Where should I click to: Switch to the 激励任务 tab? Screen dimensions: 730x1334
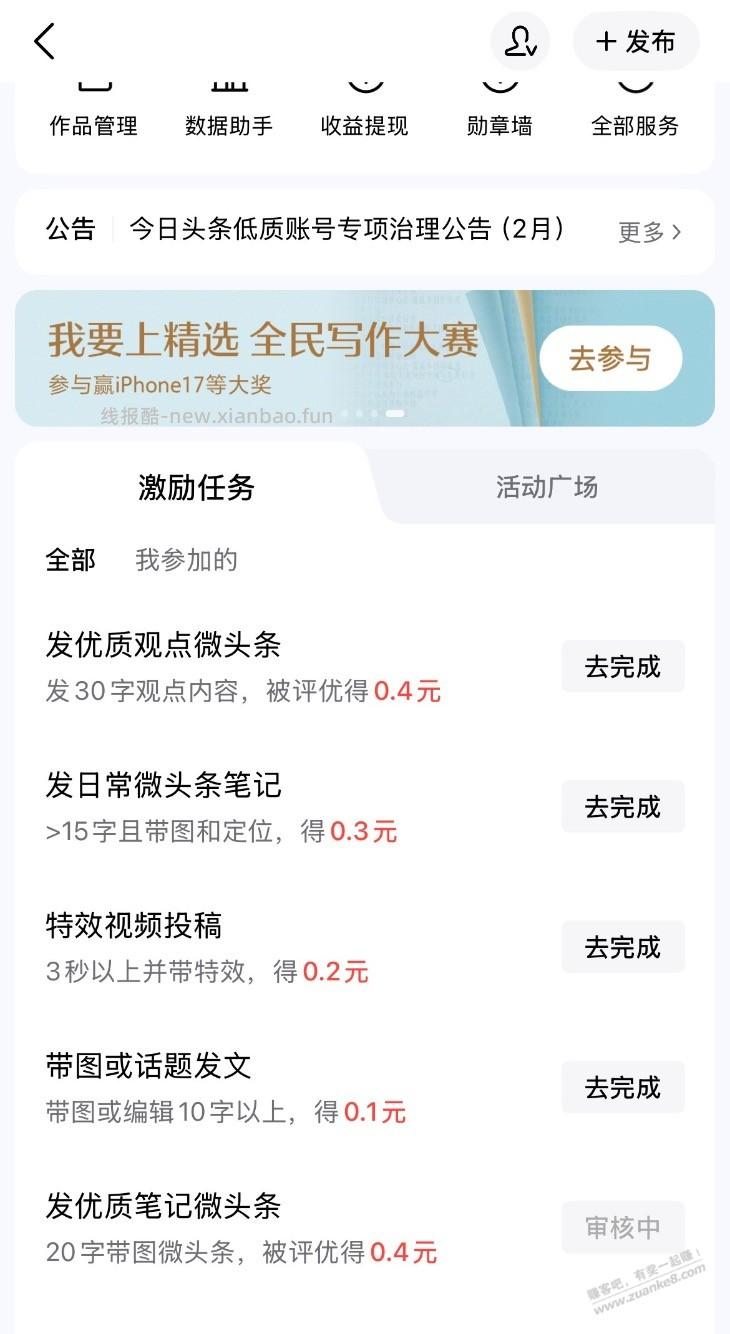195,488
